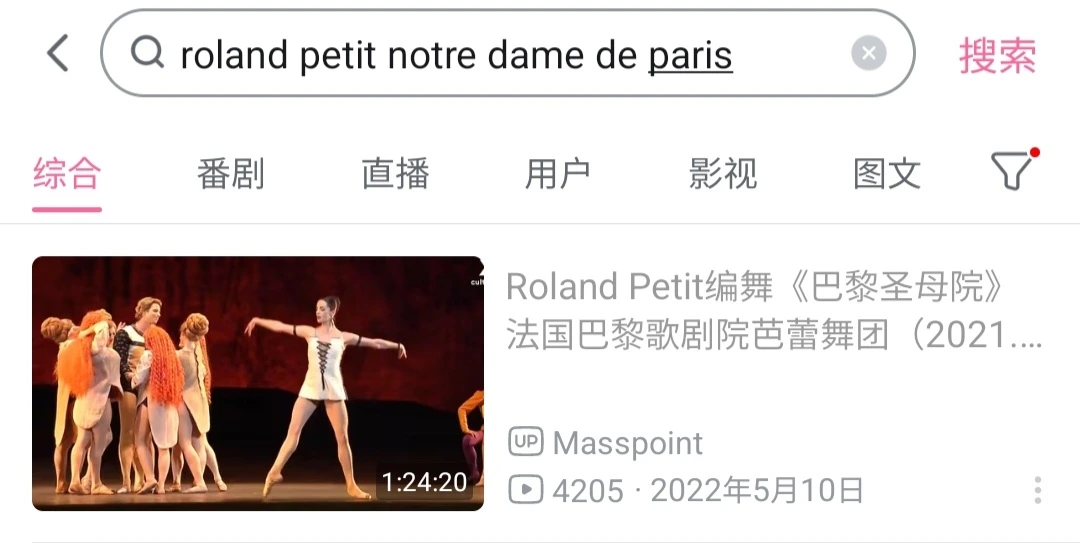This screenshot has width=1080, height=549.
Task: Select the 综合 tab
Action: (x=67, y=174)
